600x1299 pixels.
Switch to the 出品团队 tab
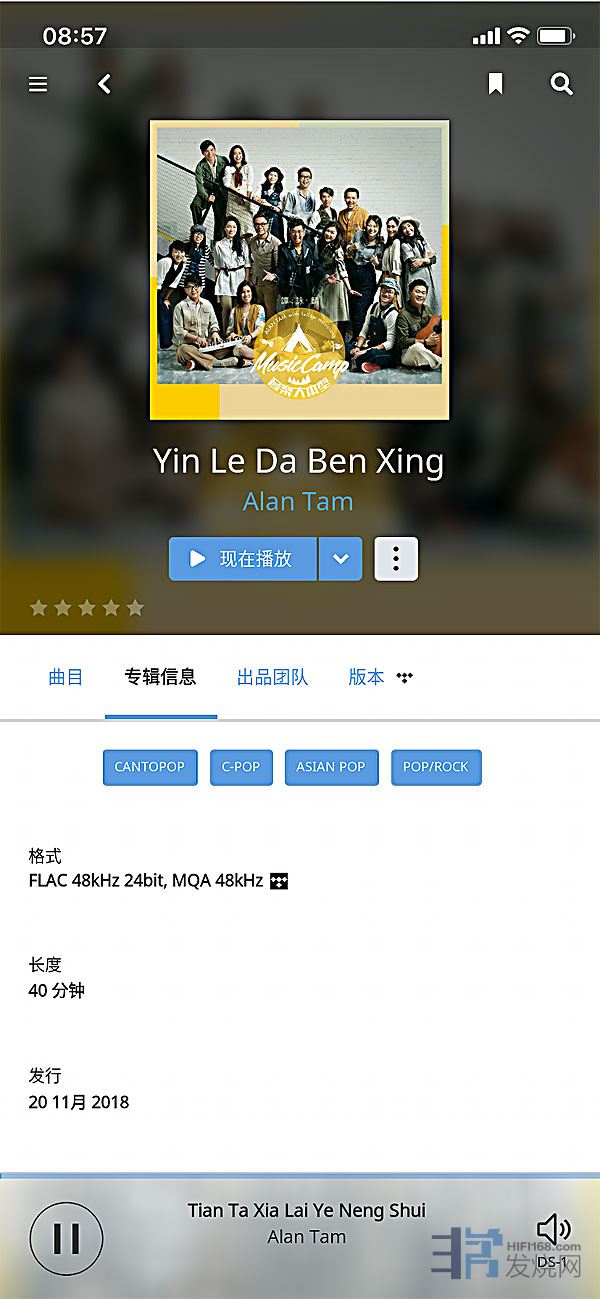tap(272, 677)
